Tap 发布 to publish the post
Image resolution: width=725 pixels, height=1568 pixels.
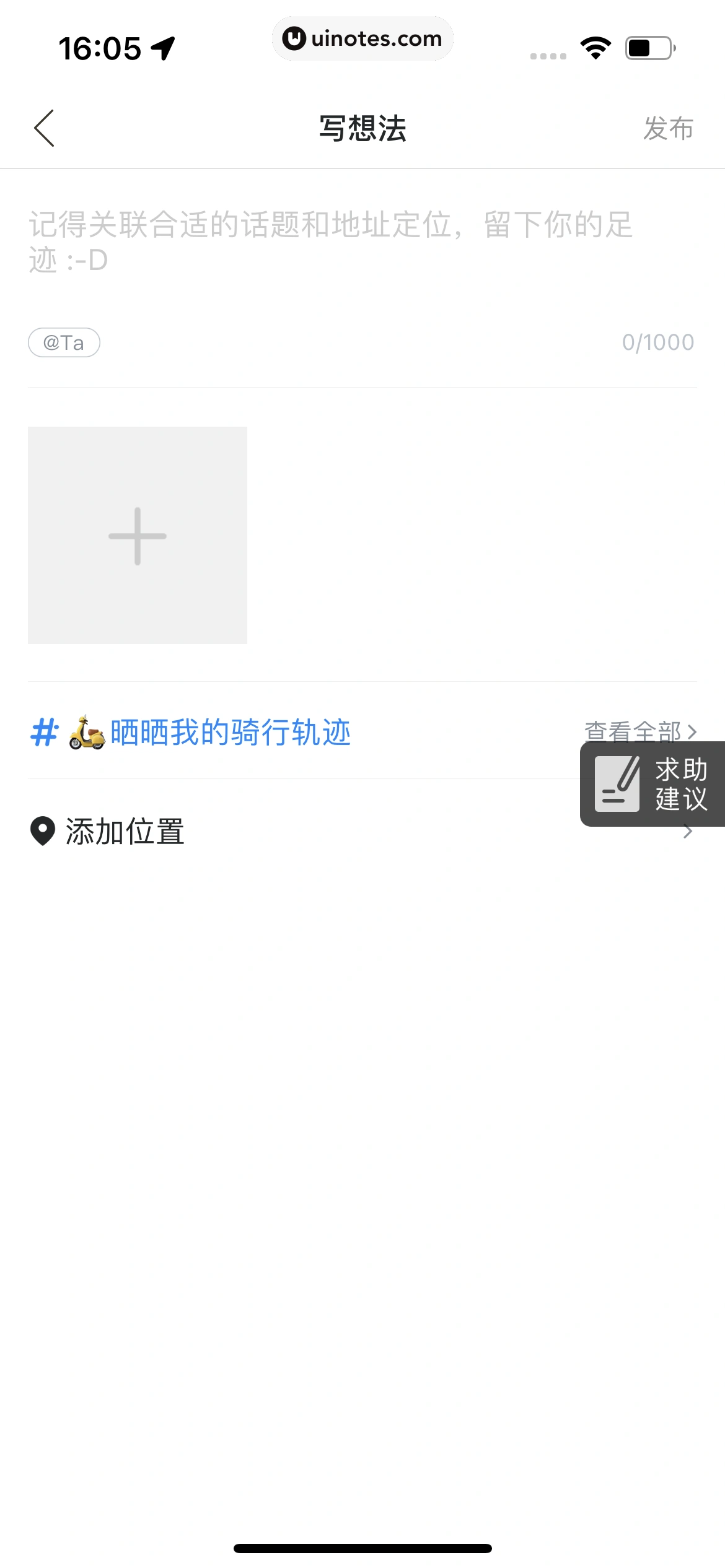[x=668, y=129]
